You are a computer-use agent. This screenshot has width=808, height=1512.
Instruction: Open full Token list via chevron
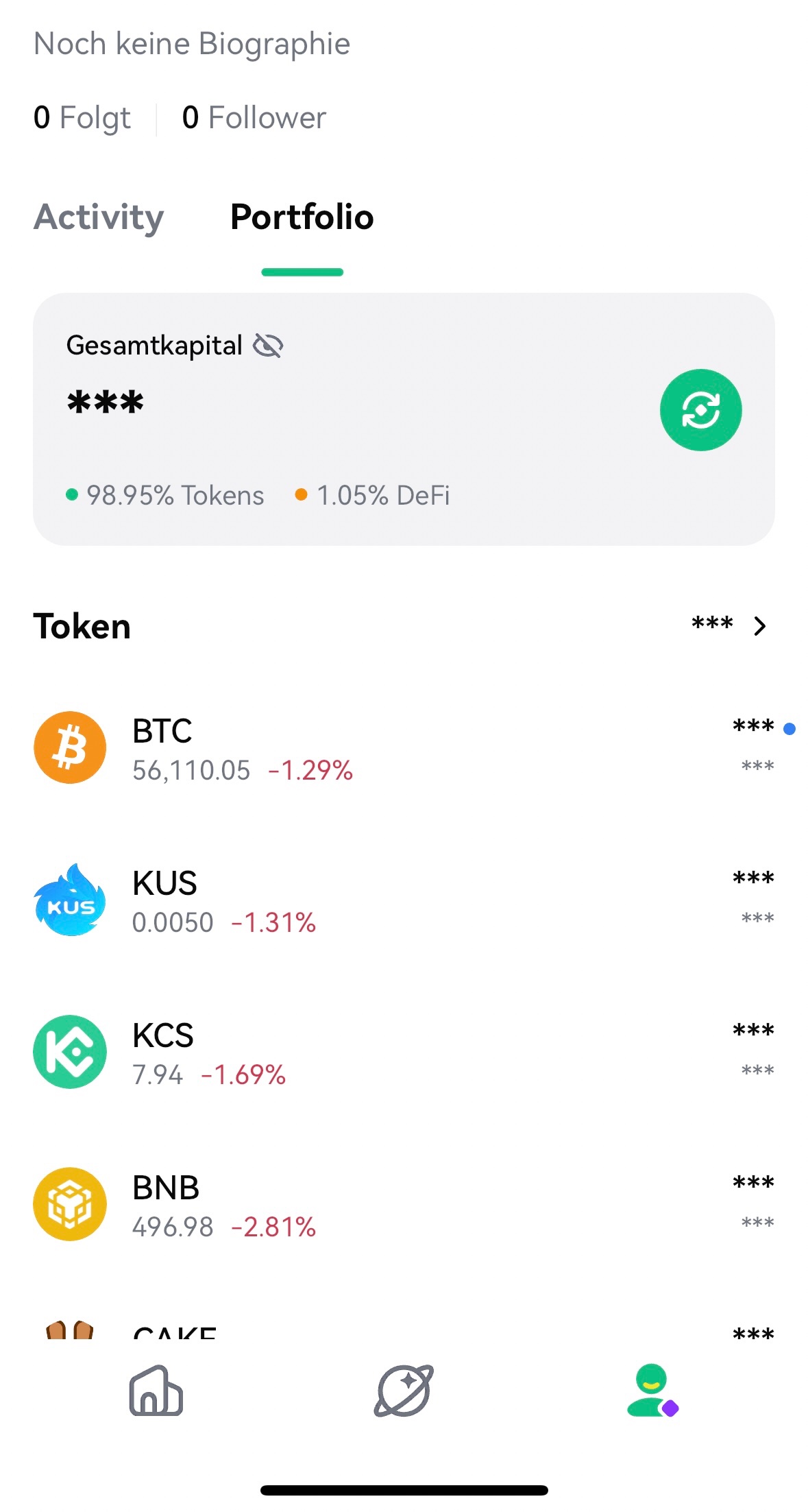pyautogui.click(x=759, y=625)
